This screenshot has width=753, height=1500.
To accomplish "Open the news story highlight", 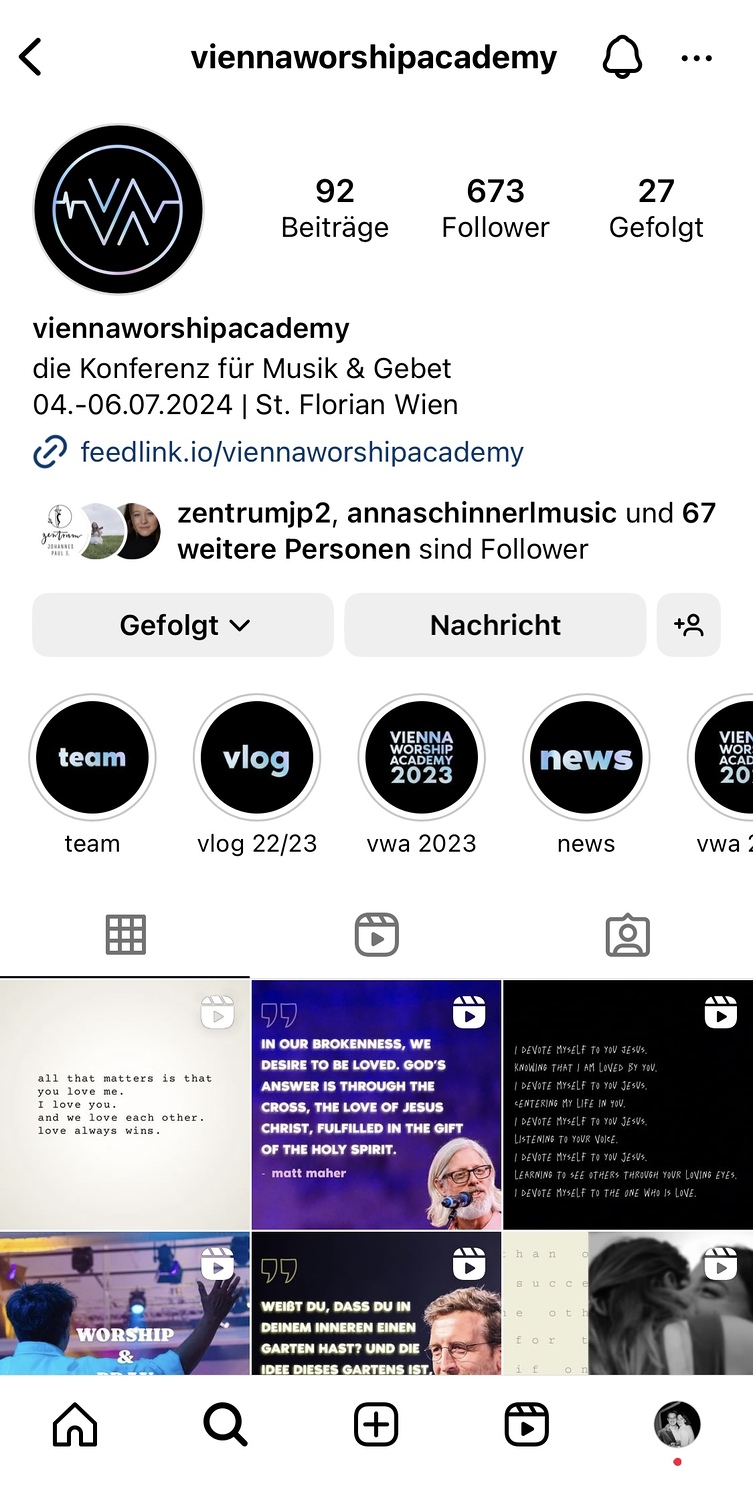I will click(x=586, y=758).
